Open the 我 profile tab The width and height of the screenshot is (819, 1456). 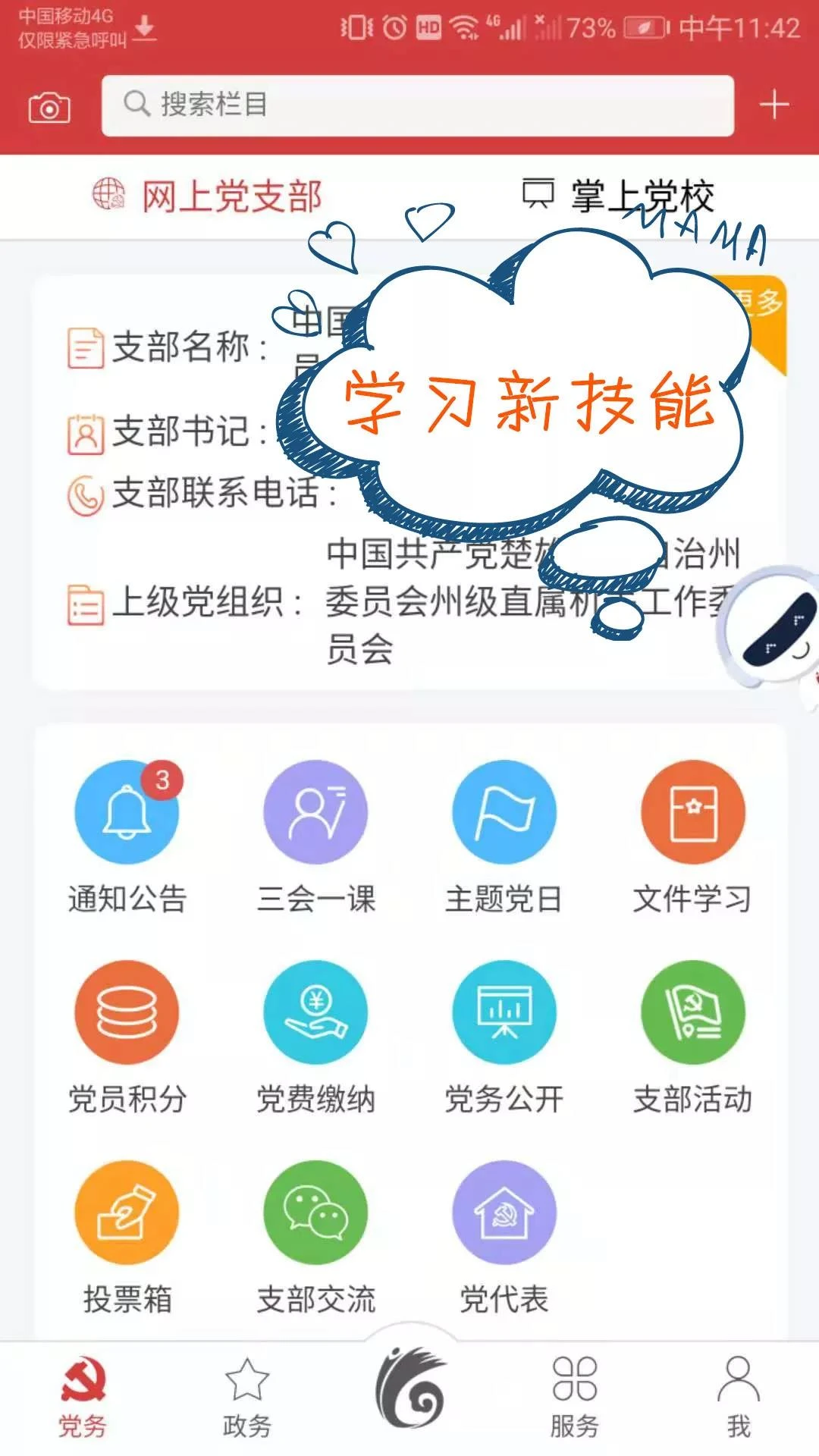coord(738,1398)
